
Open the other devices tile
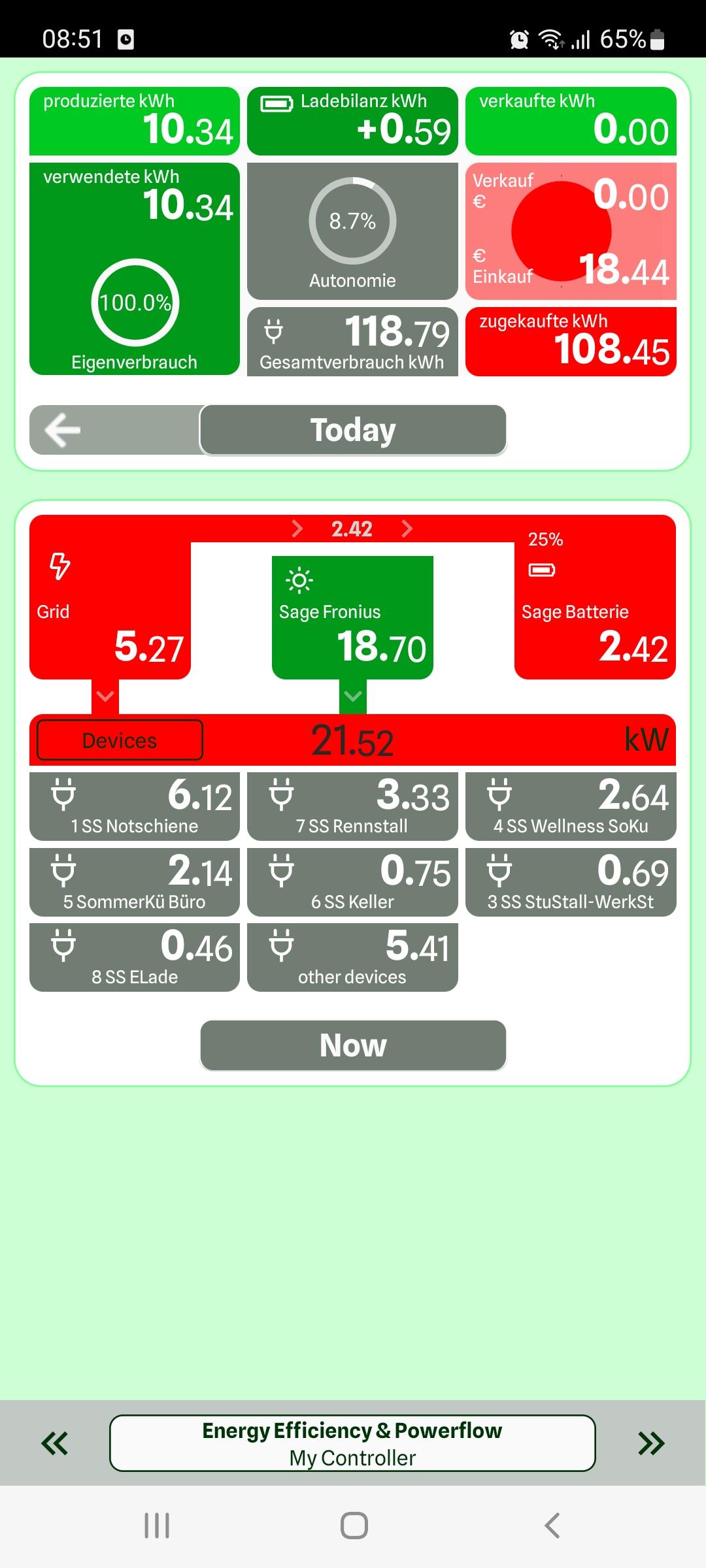pyautogui.click(x=352, y=957)
